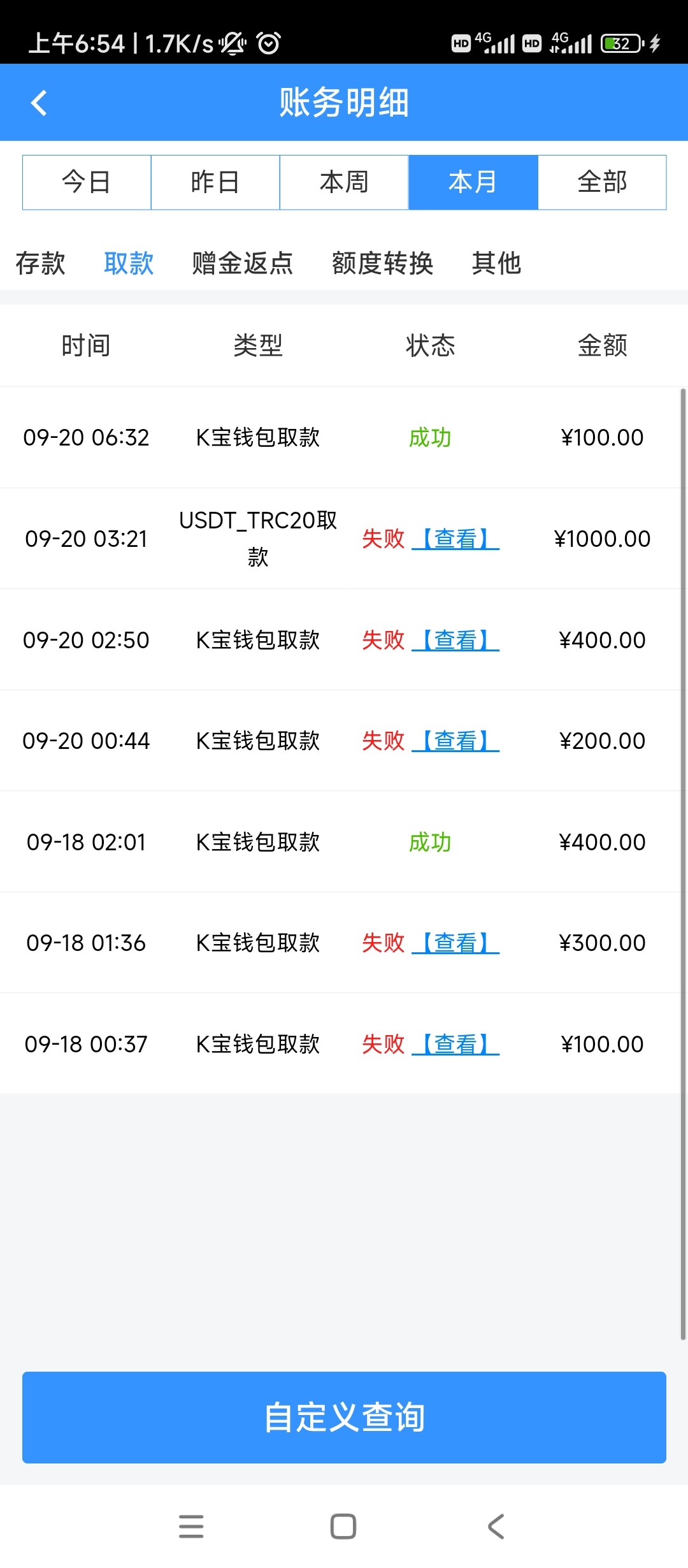The image size is (688, 1568).
Task: Open 自定义查询 custom query
Action: (x=344, y=1418)
